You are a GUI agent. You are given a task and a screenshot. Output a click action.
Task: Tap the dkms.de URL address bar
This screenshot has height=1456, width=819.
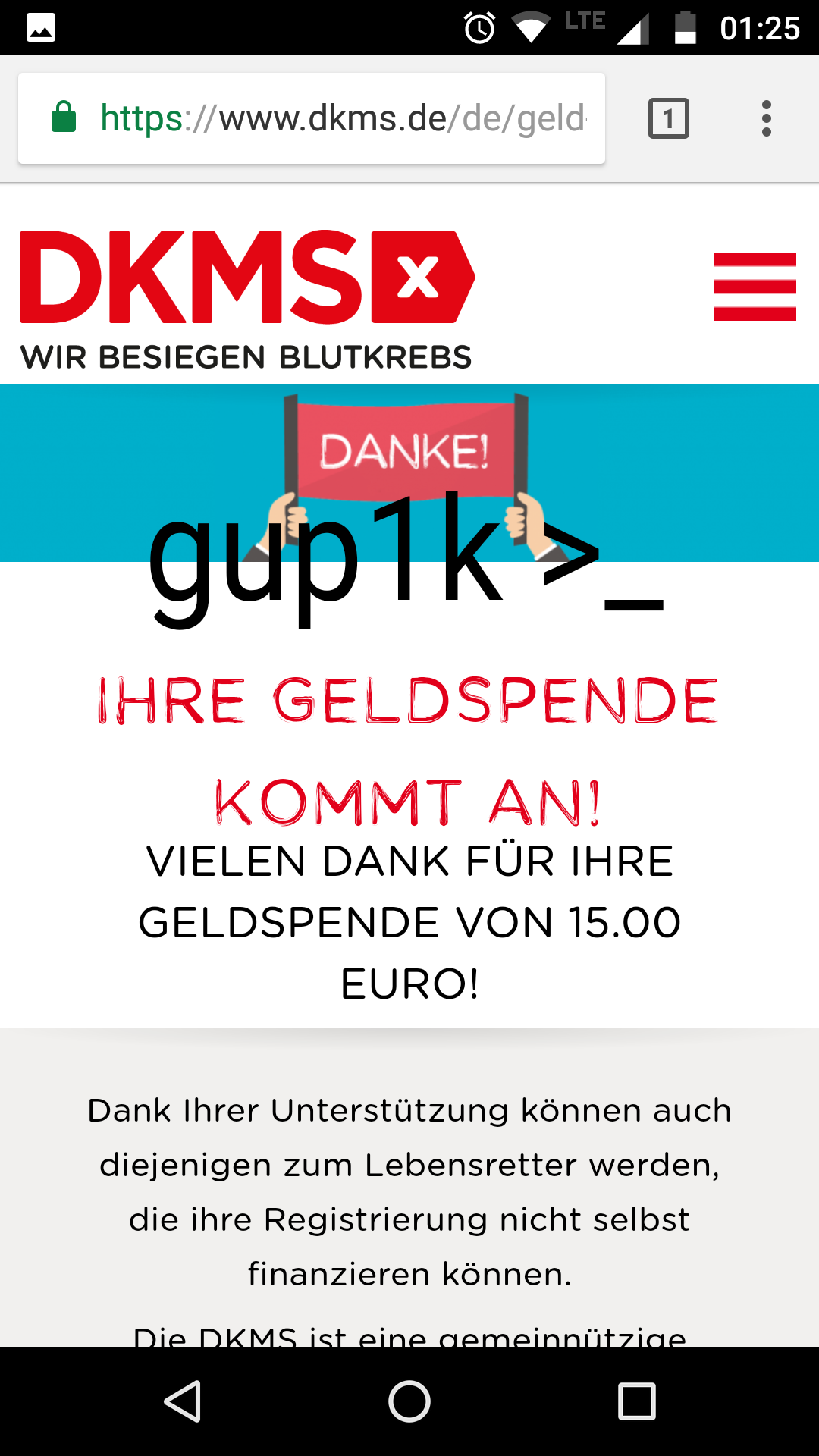pos(312,118)
